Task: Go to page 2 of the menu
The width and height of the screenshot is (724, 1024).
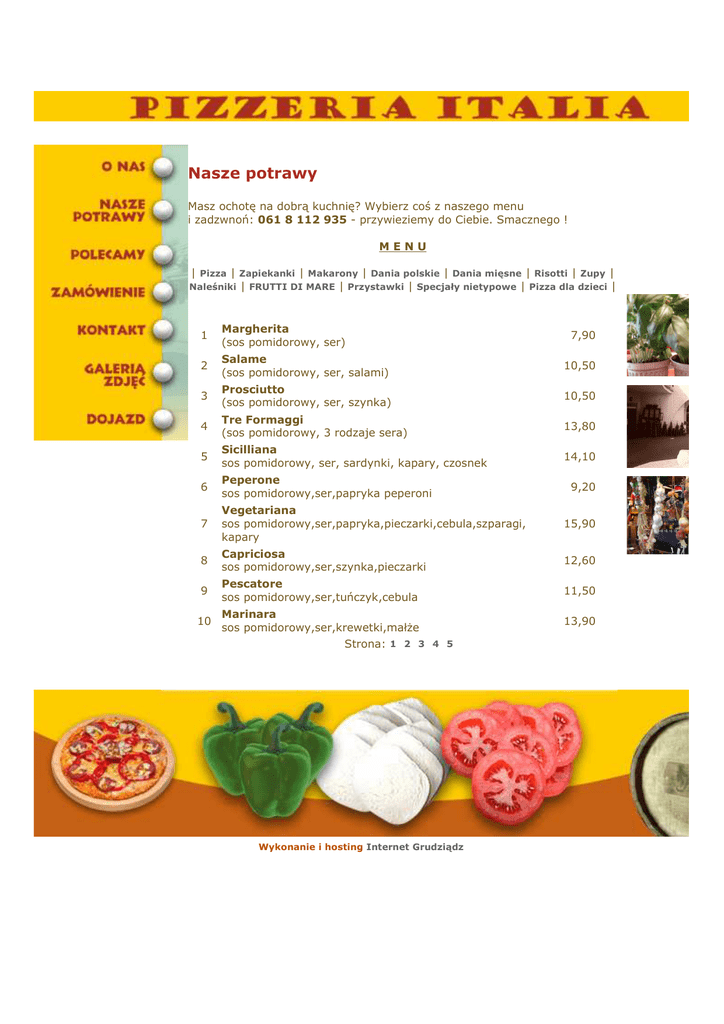Action: click(407, 644)
